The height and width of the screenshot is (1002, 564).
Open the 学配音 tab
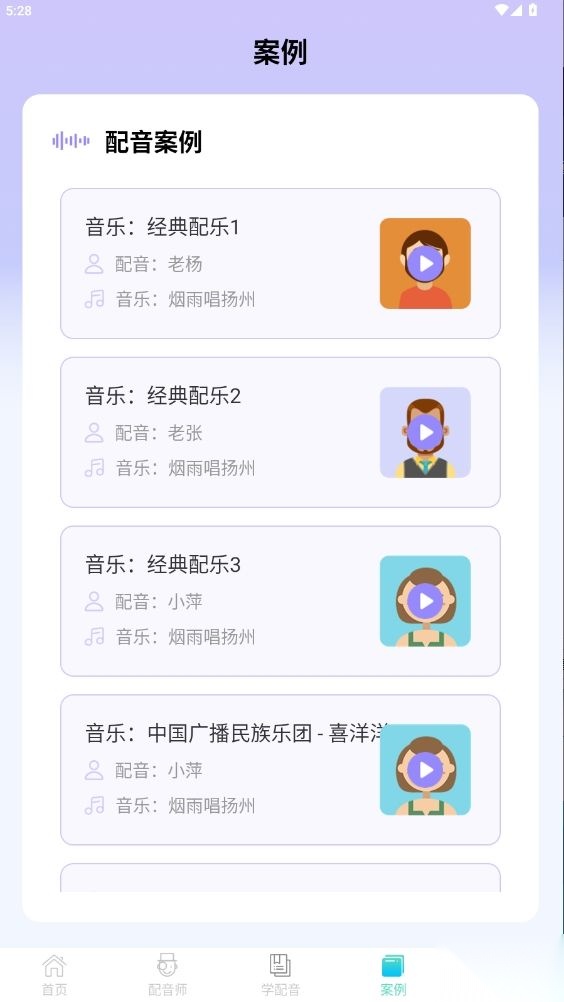tap(280, 975)
